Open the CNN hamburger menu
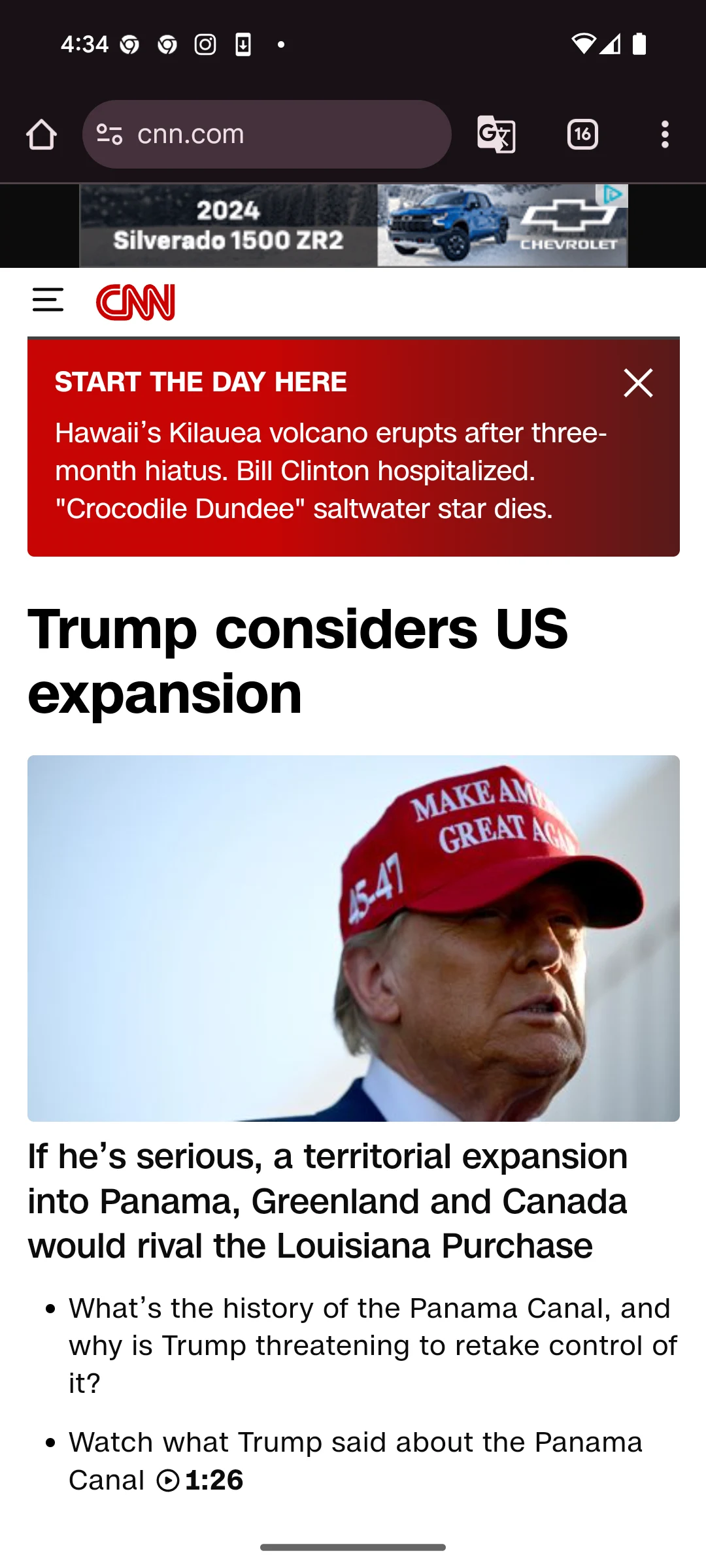The width and height of the screenshot is (706, 1568). click(x=48, y=301)
